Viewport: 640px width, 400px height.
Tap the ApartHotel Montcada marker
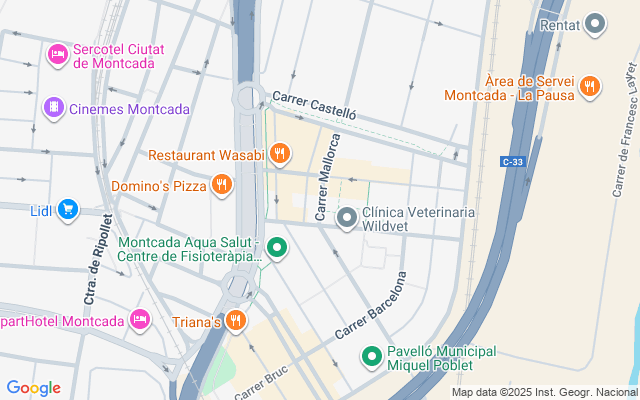[x=140, y=321]
